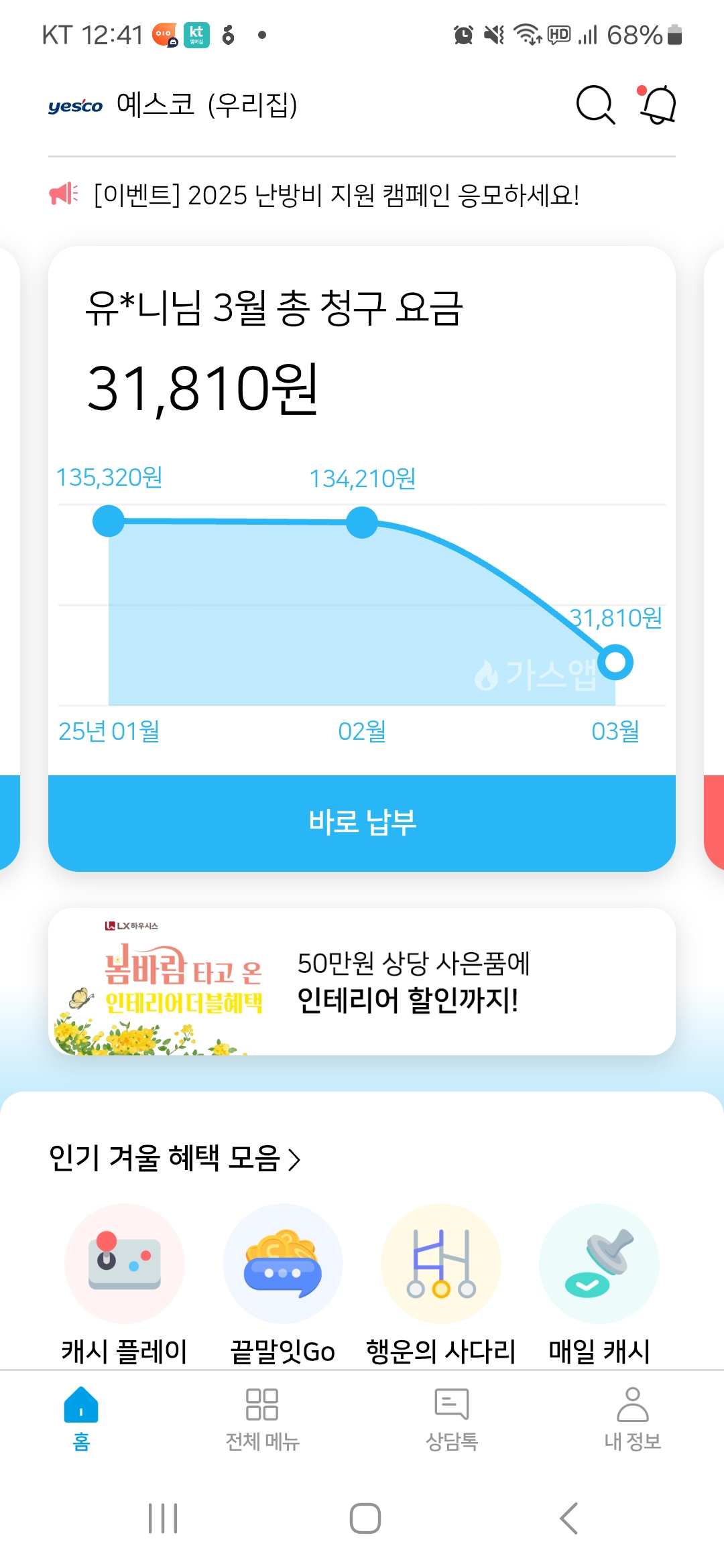Open the LX하우시스 인테리어 할인 banner

coord(362,982)
